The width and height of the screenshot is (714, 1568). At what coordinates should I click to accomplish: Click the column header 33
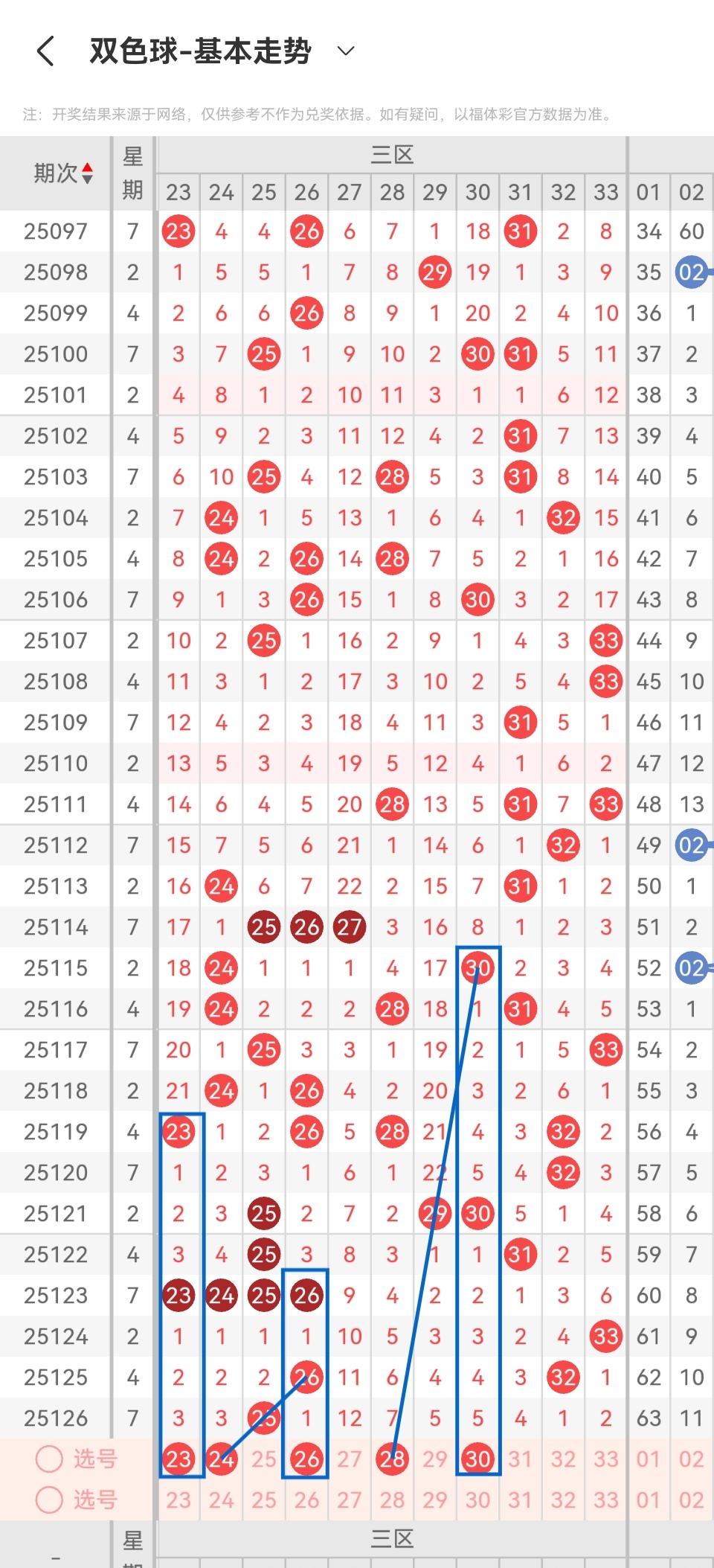pos(605,191)
